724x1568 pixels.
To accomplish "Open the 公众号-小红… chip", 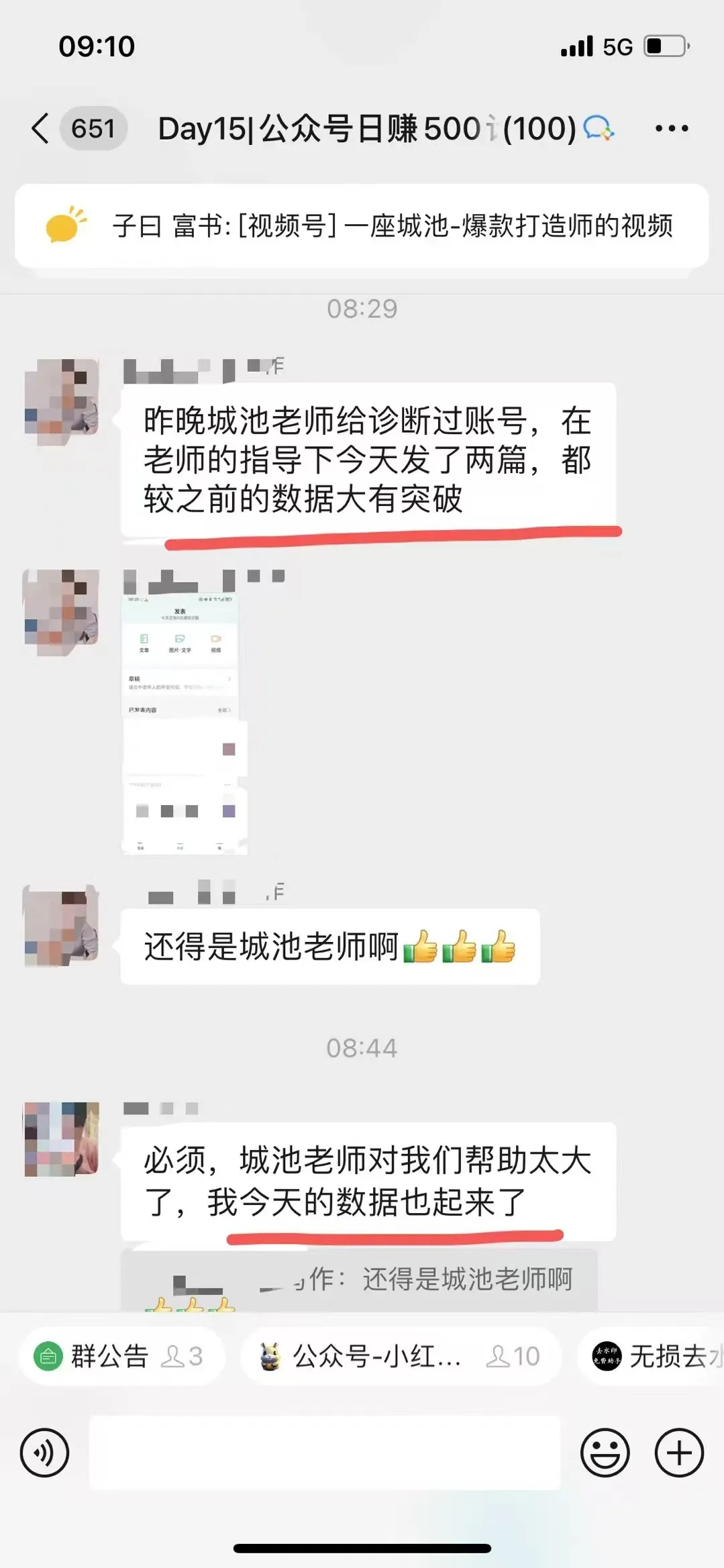I will coord(401,1356).
